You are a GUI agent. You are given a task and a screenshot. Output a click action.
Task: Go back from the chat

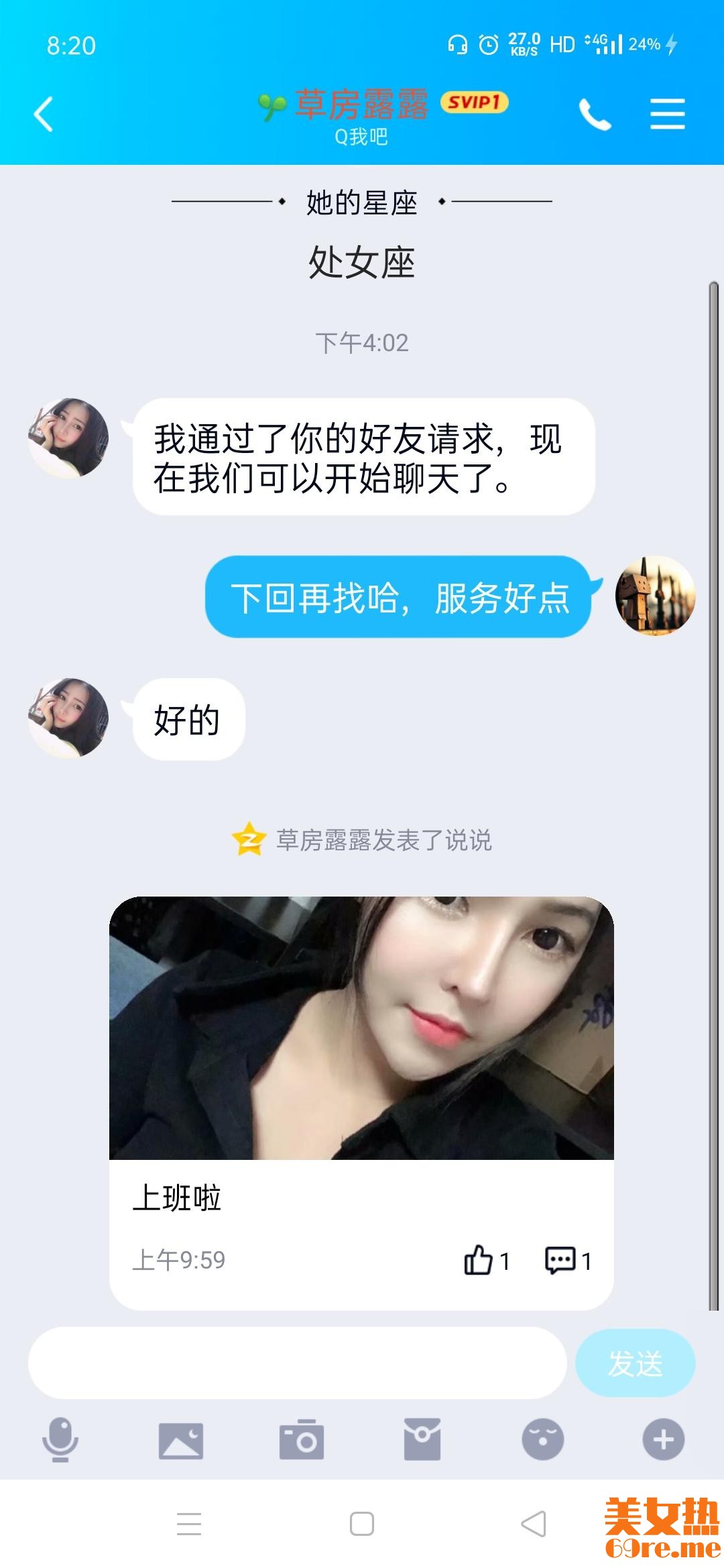[x=44, y=114]
